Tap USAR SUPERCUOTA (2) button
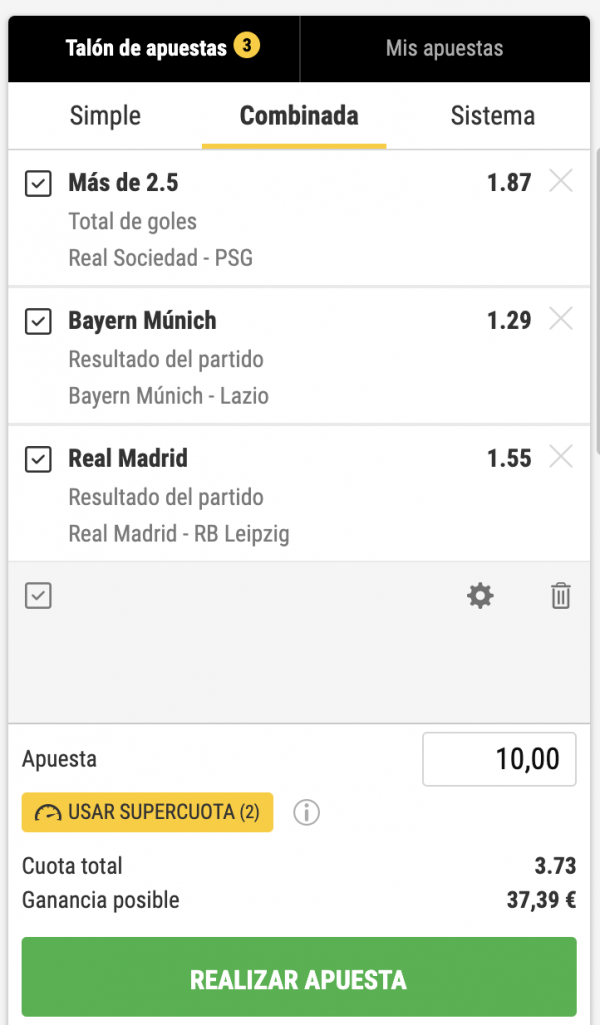This screenshot has height=1025, width=600. (148, 813)
